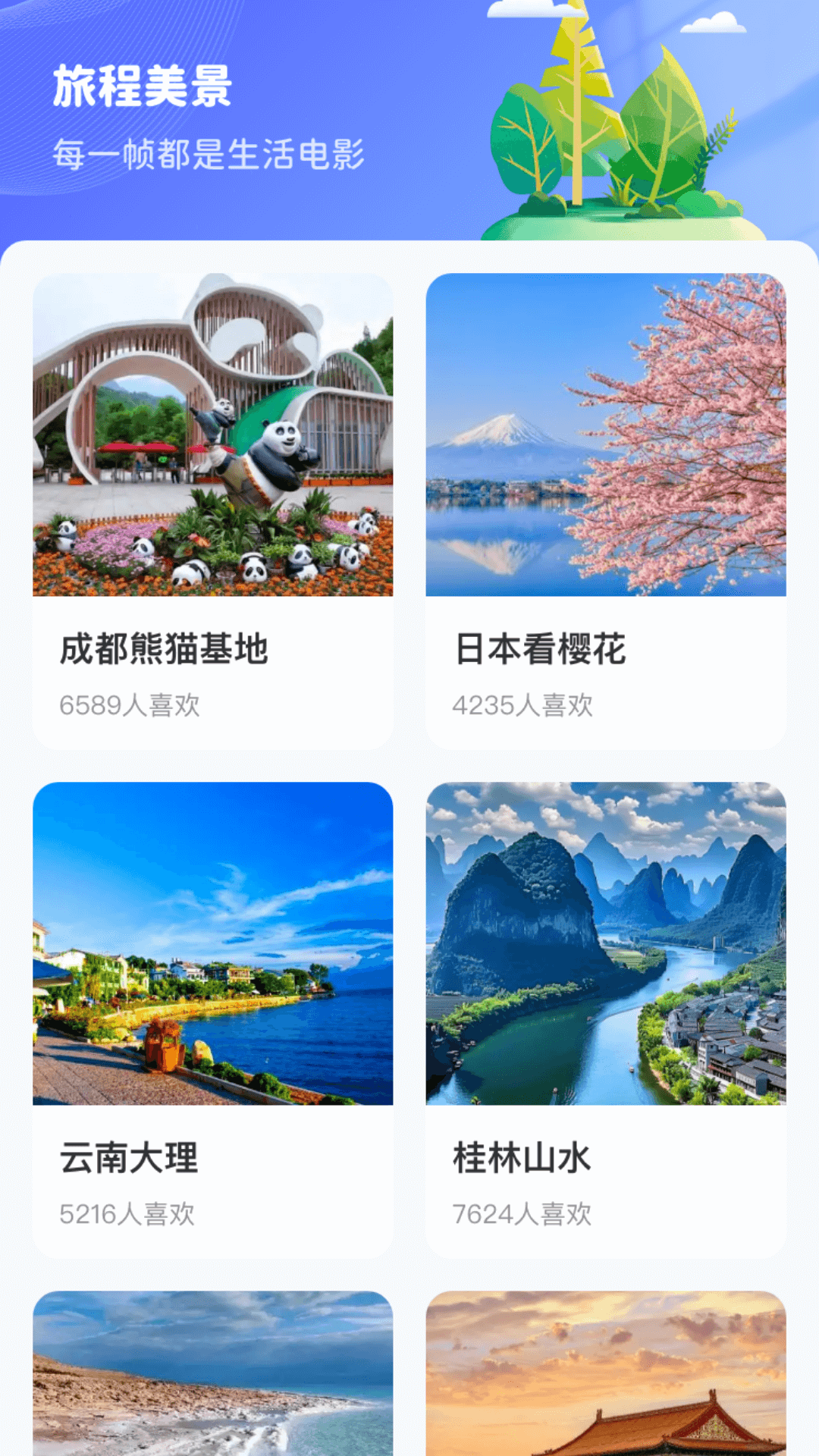
Task: Select the entire 桂林山水 card
Action: click(x=604, y=1012)
